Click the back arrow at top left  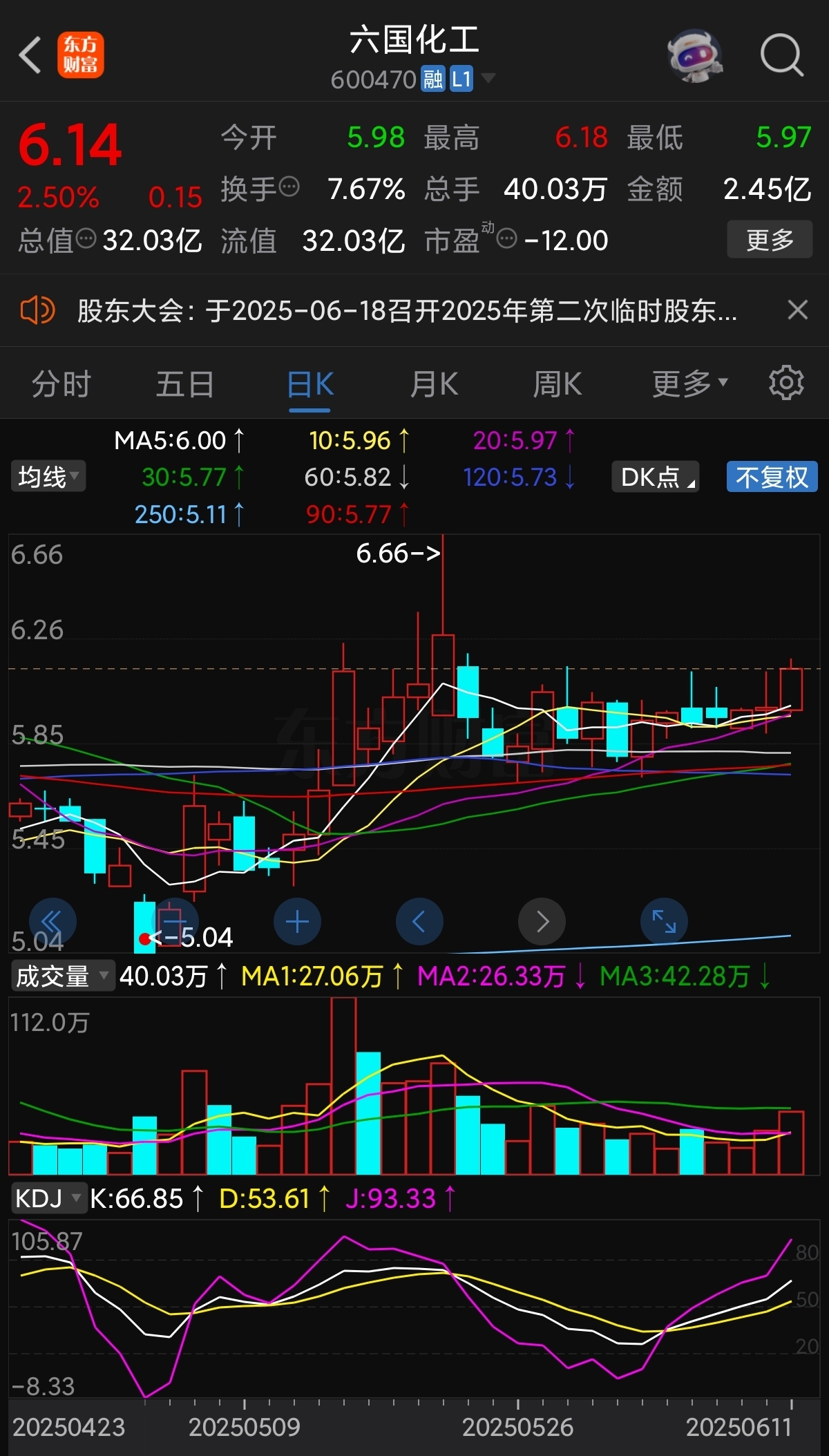click(x=30, y=54)
